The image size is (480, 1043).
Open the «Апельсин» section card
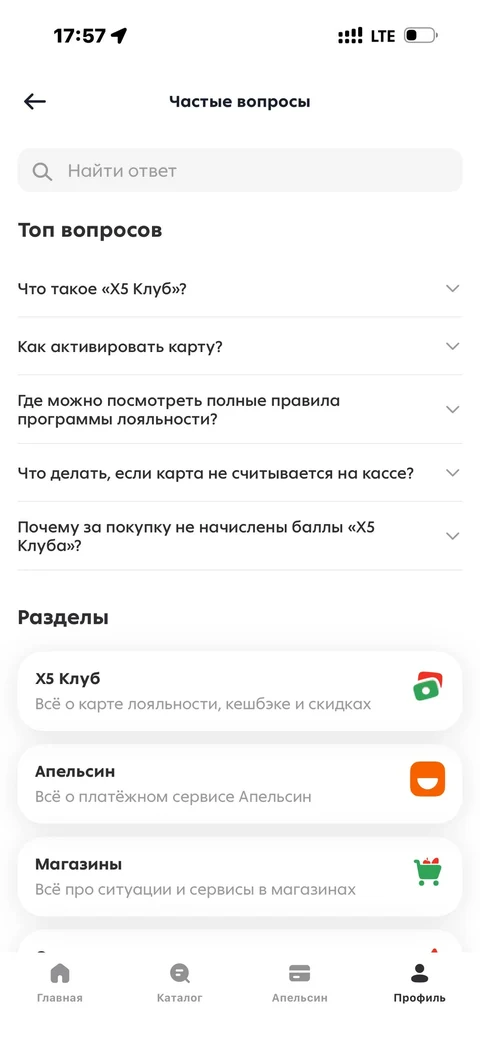240,784
